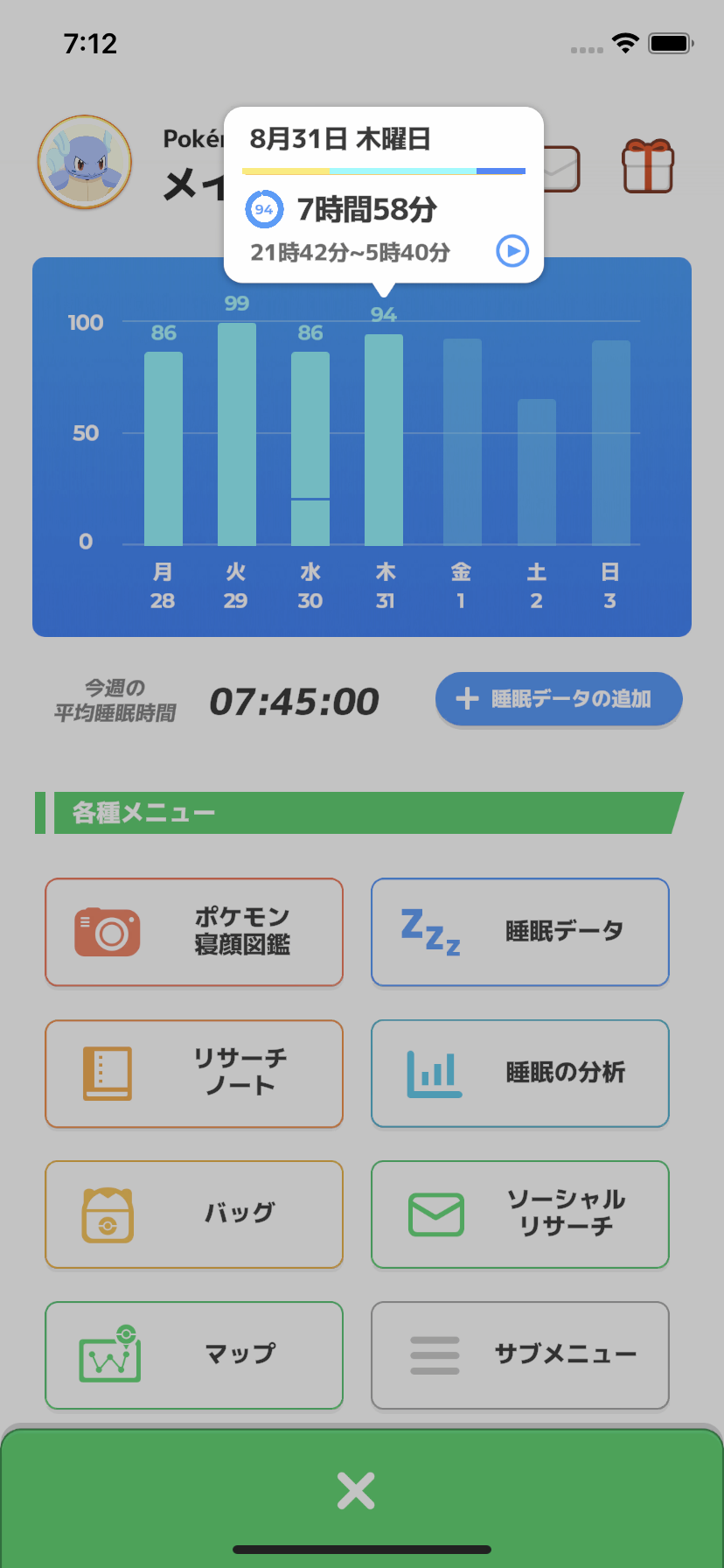Open ソーシャルリサーチ
Viewport: 724px width, 1568px height.
pyautogui.click(x=520, y=1214)
